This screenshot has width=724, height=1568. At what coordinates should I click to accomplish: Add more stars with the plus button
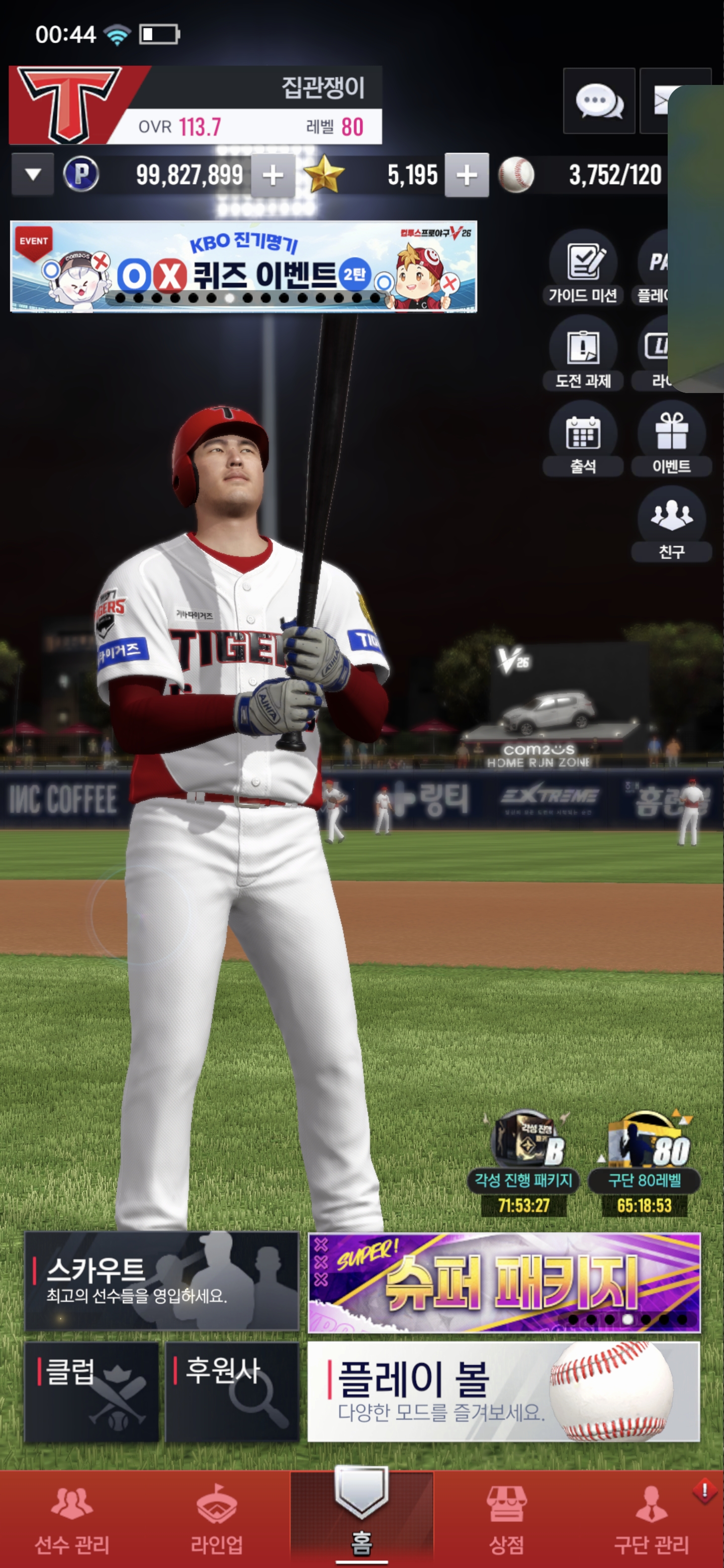click(467, 175)
